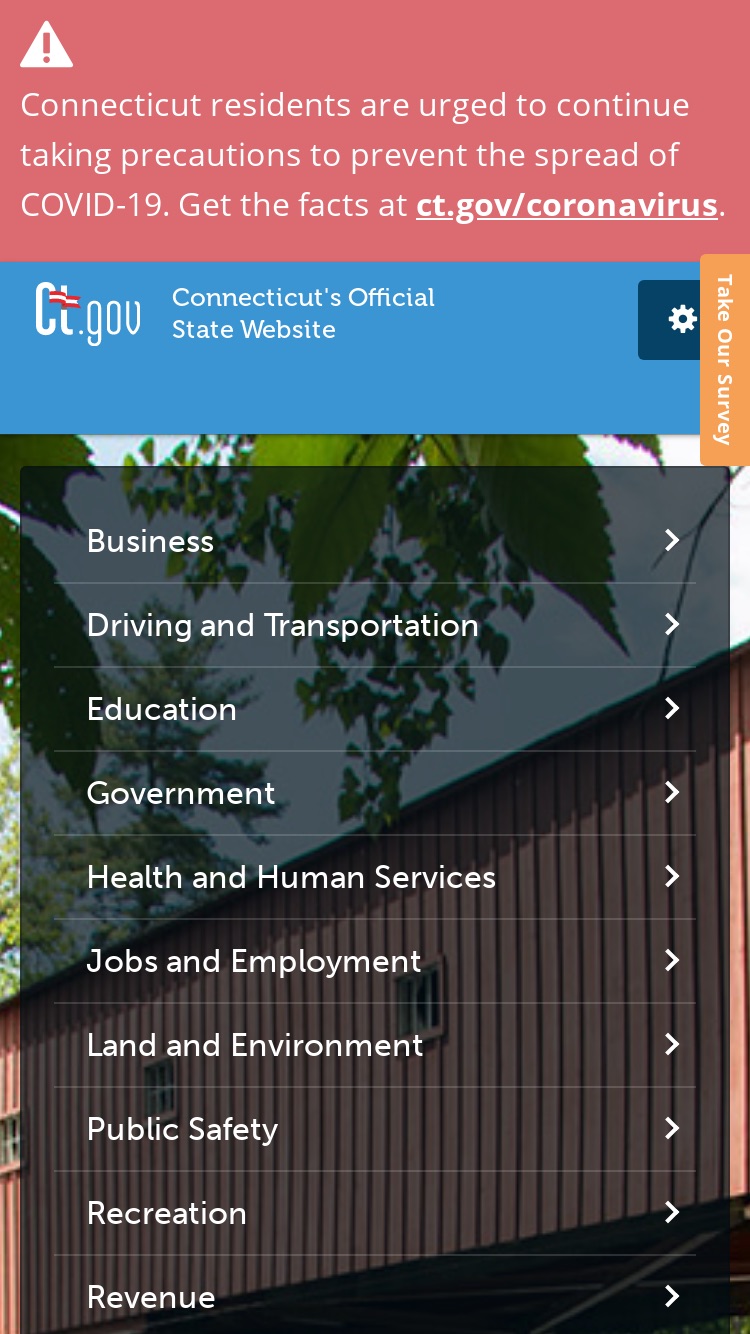
Task: Open the Recreation category
Action: (375, 1213)
